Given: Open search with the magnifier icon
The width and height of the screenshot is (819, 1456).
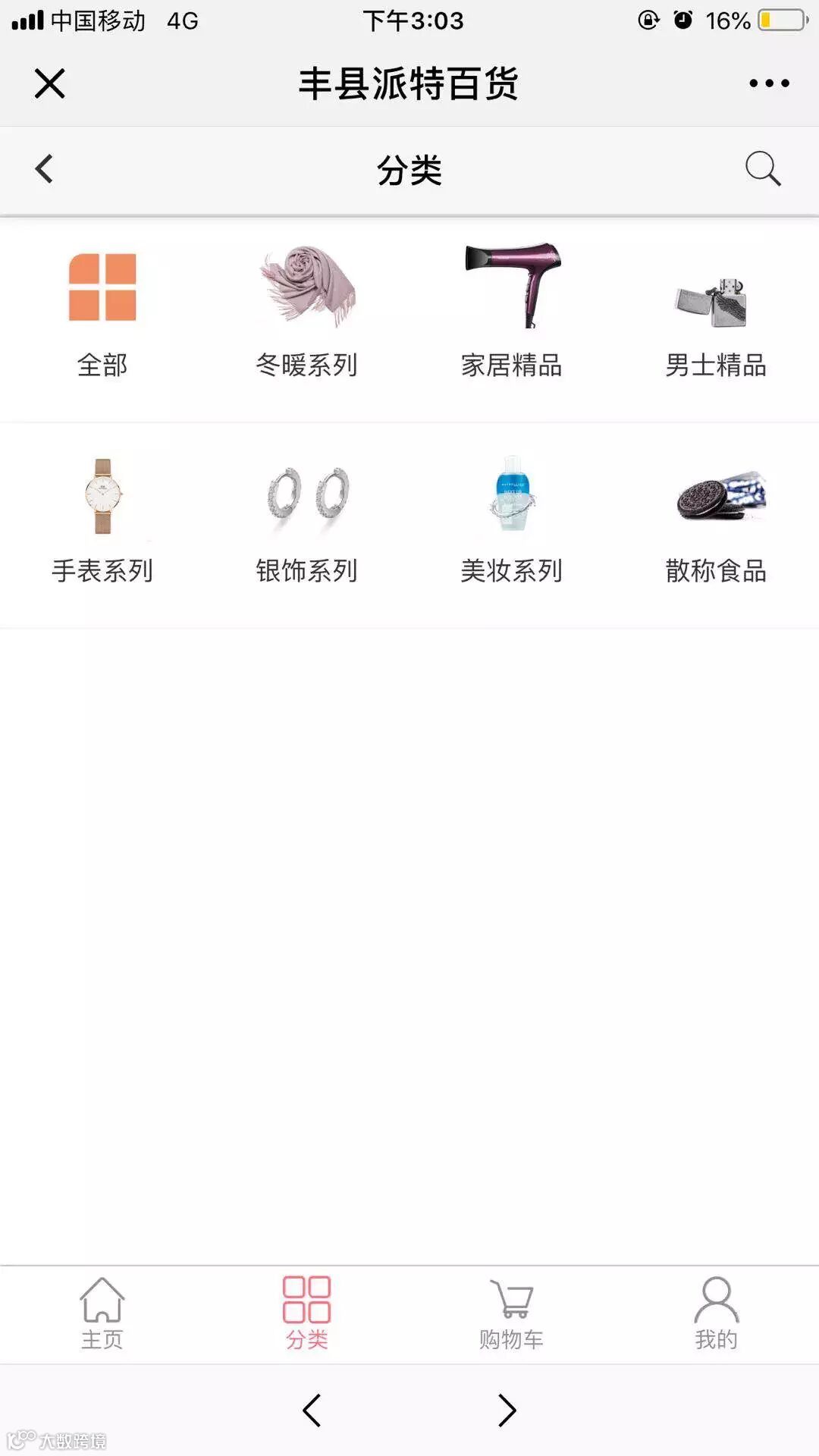Looking at the screenshot, I should 762,168.
